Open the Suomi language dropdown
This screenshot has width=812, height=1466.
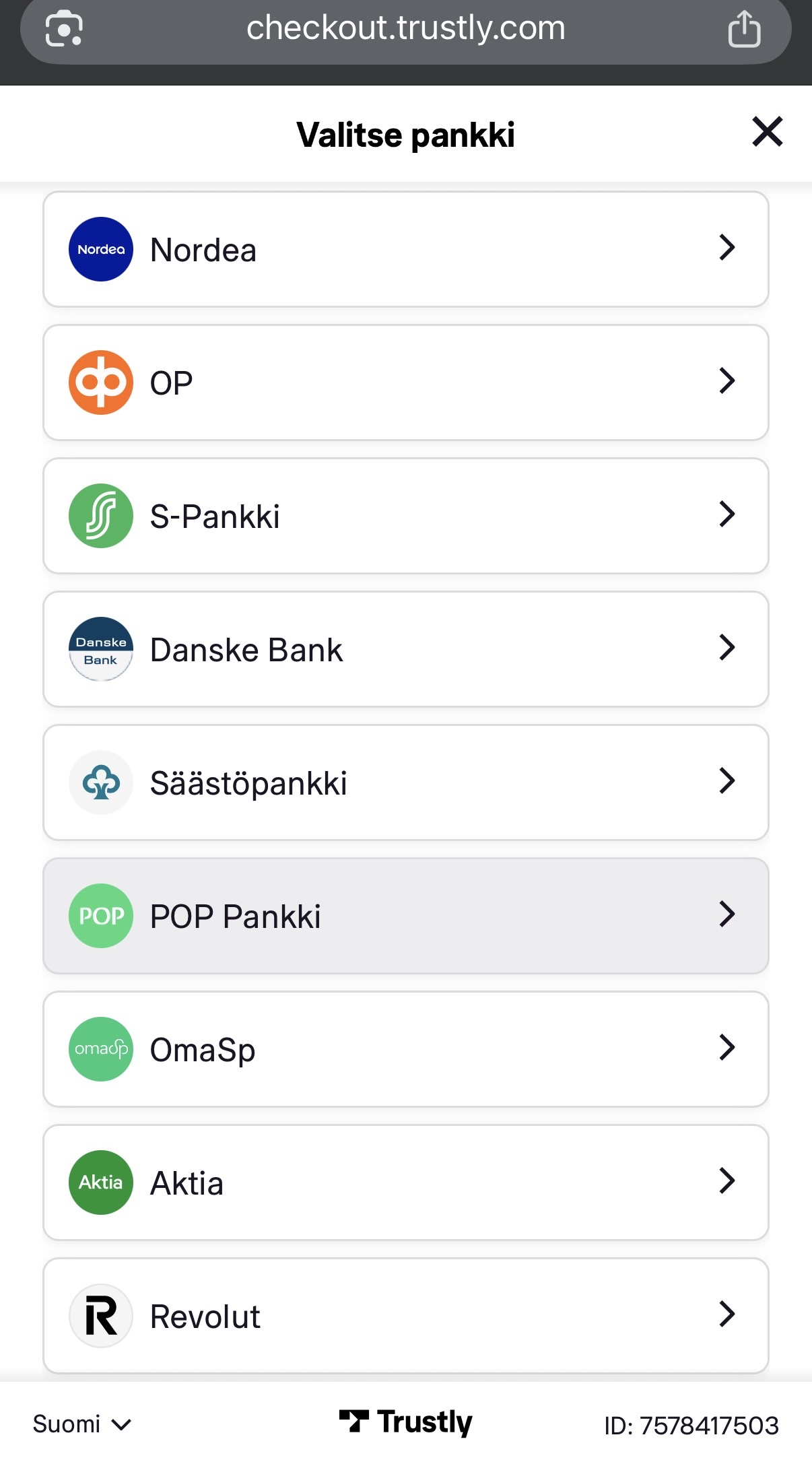(x=81, y=1422)
